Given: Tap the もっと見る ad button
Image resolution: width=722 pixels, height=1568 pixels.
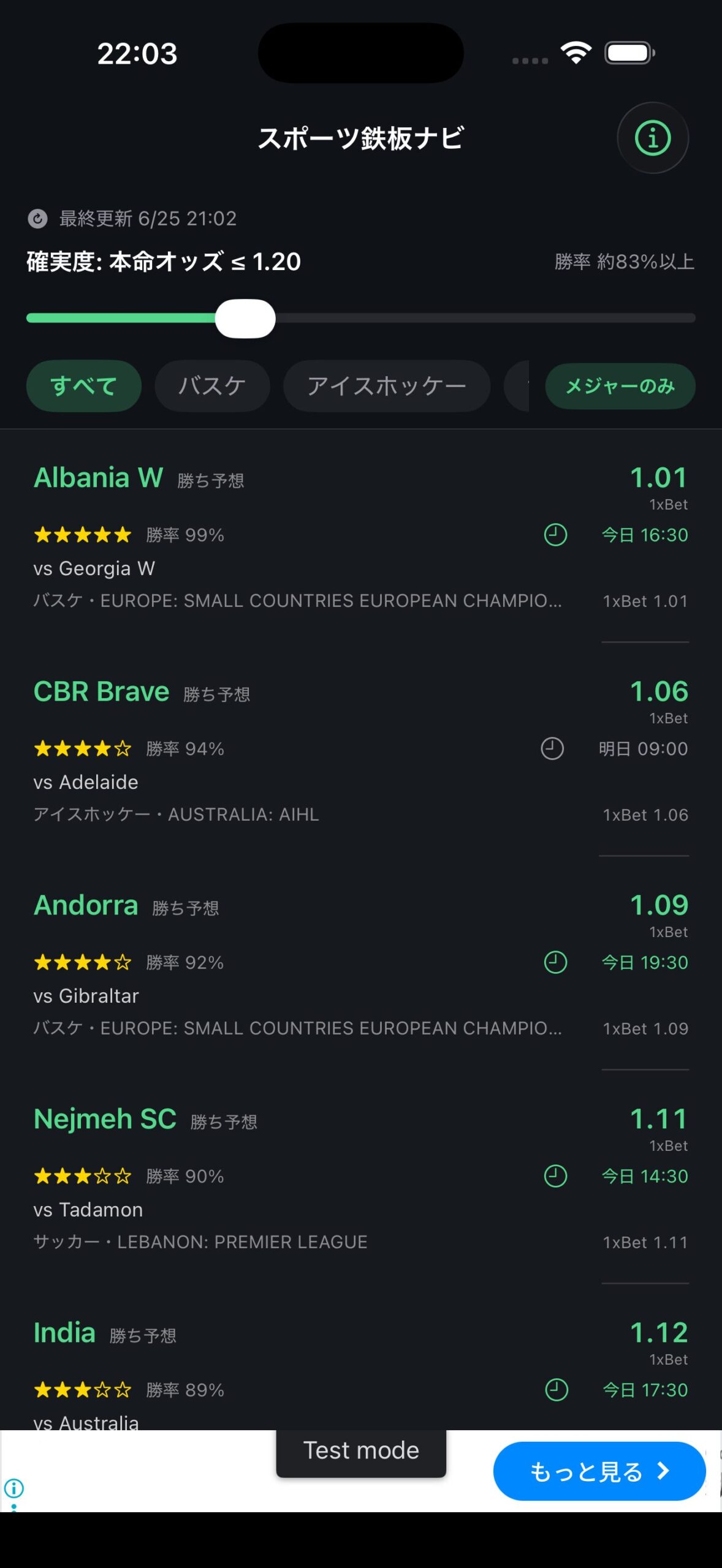Looking at the screenshot, I should coord(599,1471).
